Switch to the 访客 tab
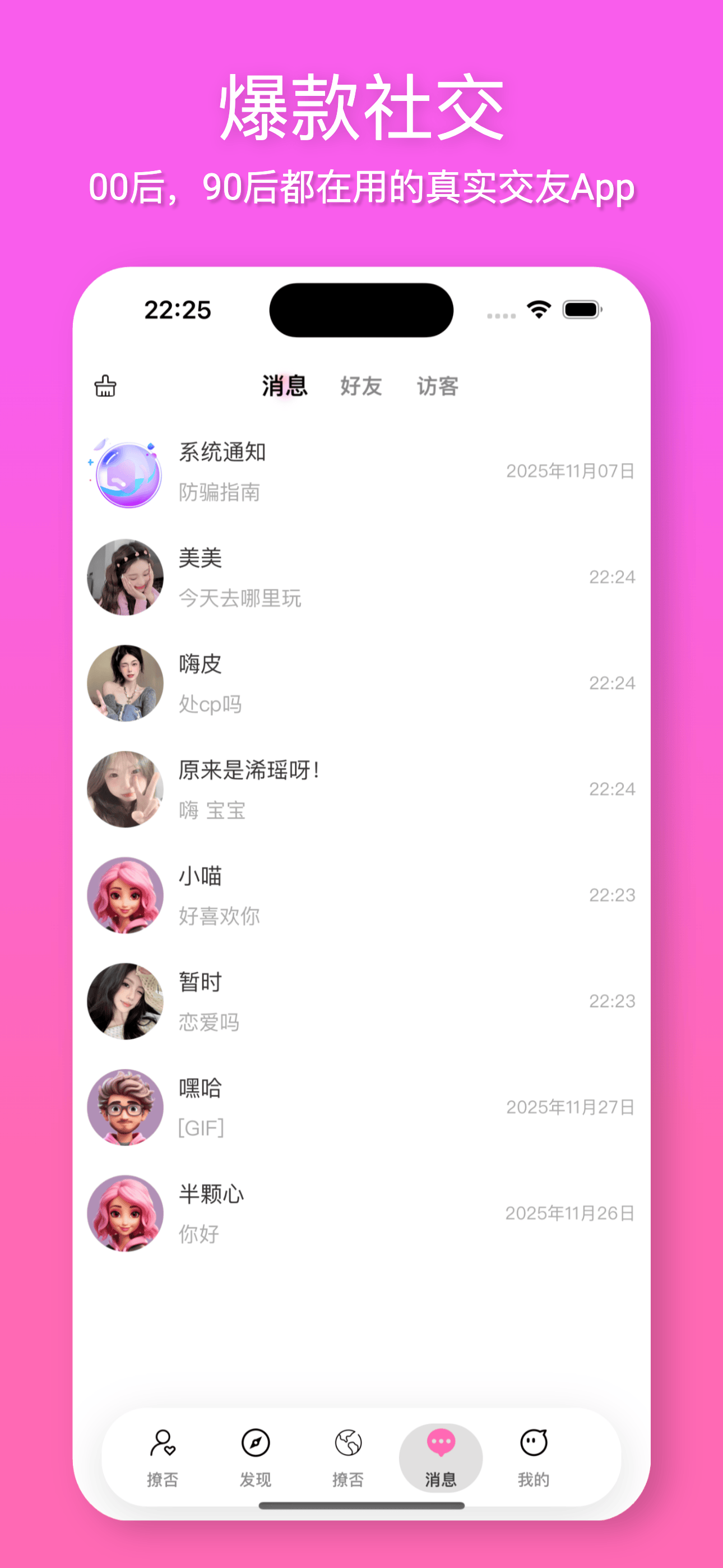This screenshot has width=723, height=1568. tap(438, 387)
